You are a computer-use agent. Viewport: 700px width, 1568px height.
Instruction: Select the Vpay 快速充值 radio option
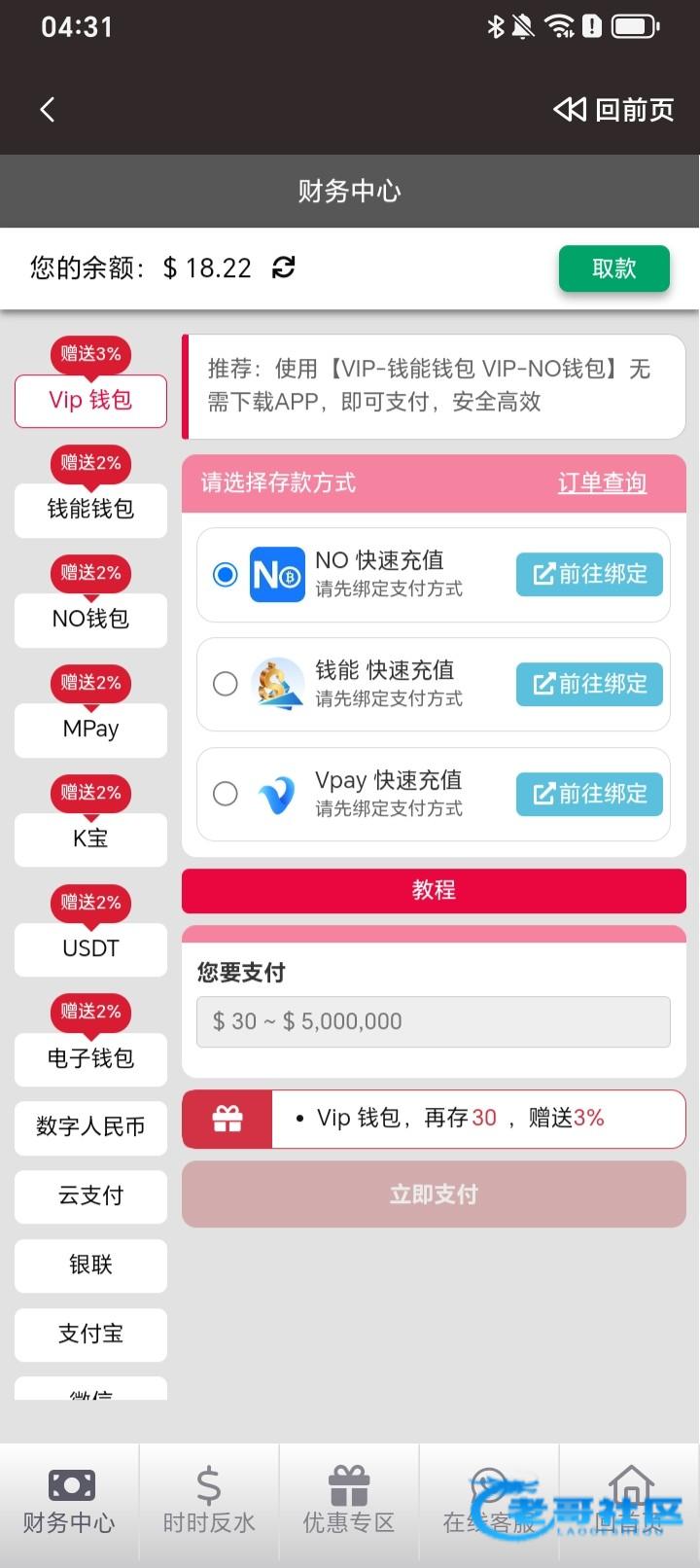click(225, 794)
